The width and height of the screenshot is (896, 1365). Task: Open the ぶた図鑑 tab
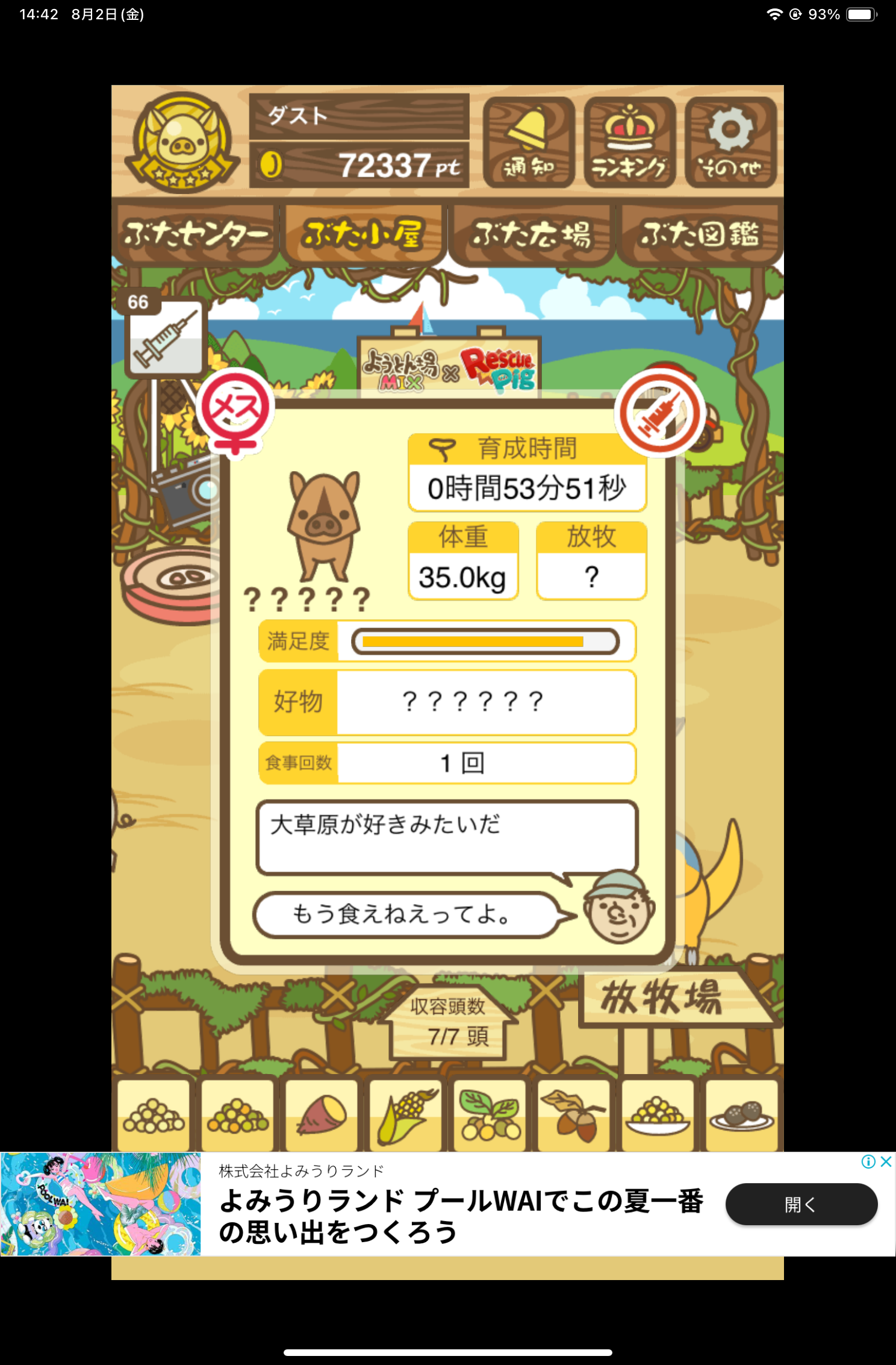[x=699, y=234]
